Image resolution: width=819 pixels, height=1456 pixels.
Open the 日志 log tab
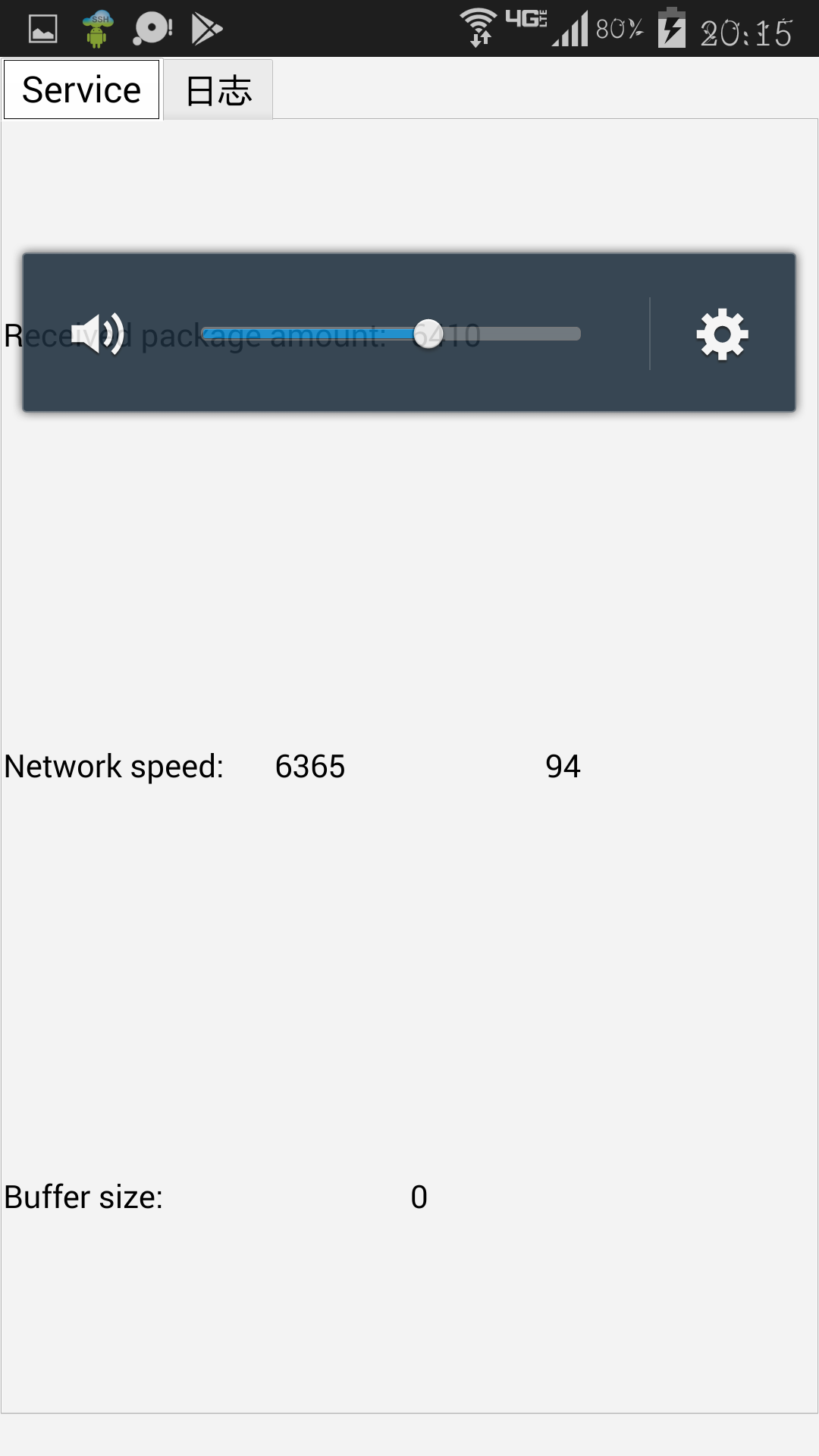(x=218, y=90)
